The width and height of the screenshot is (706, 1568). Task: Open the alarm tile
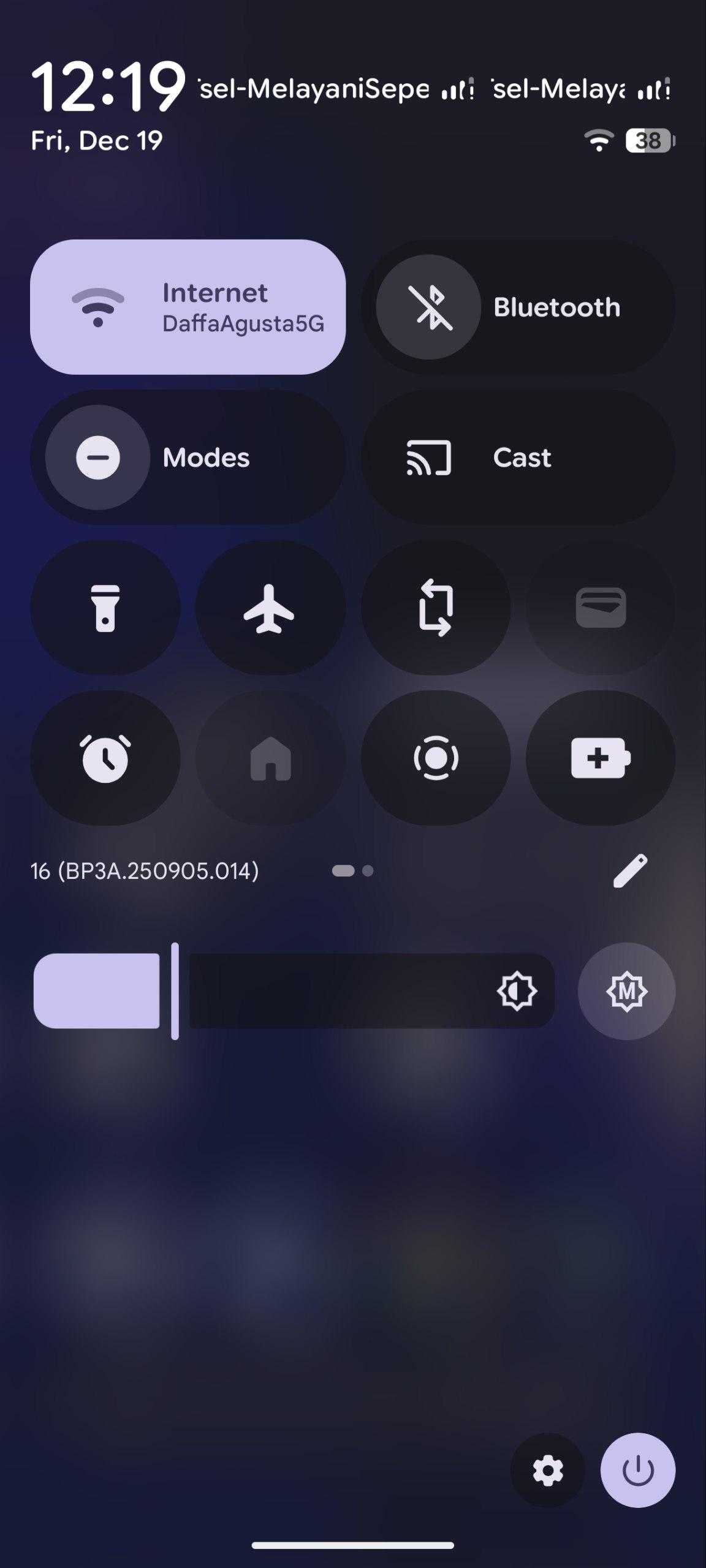[105, 758]
